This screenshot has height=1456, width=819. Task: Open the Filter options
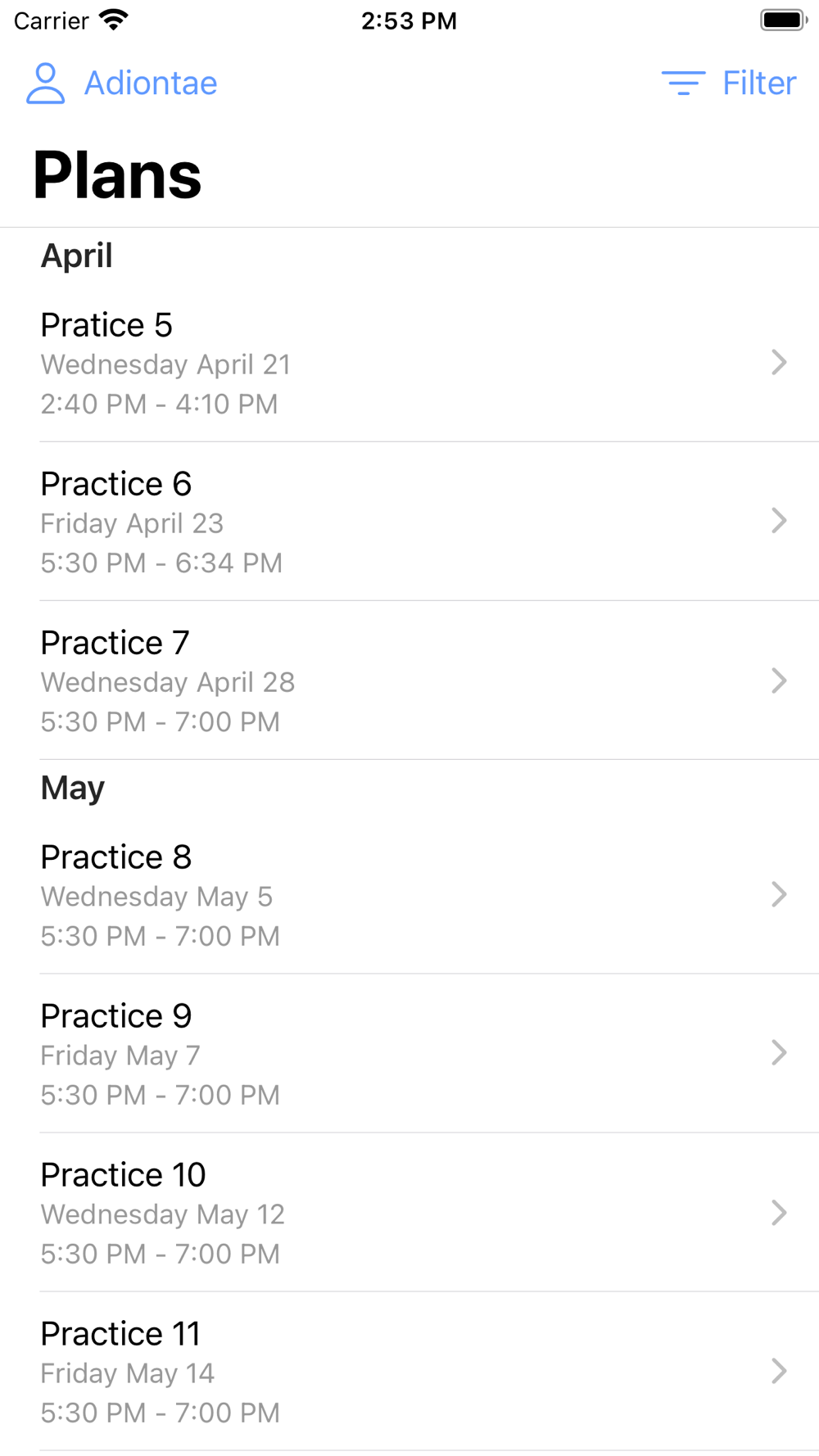tap(729, 84)
